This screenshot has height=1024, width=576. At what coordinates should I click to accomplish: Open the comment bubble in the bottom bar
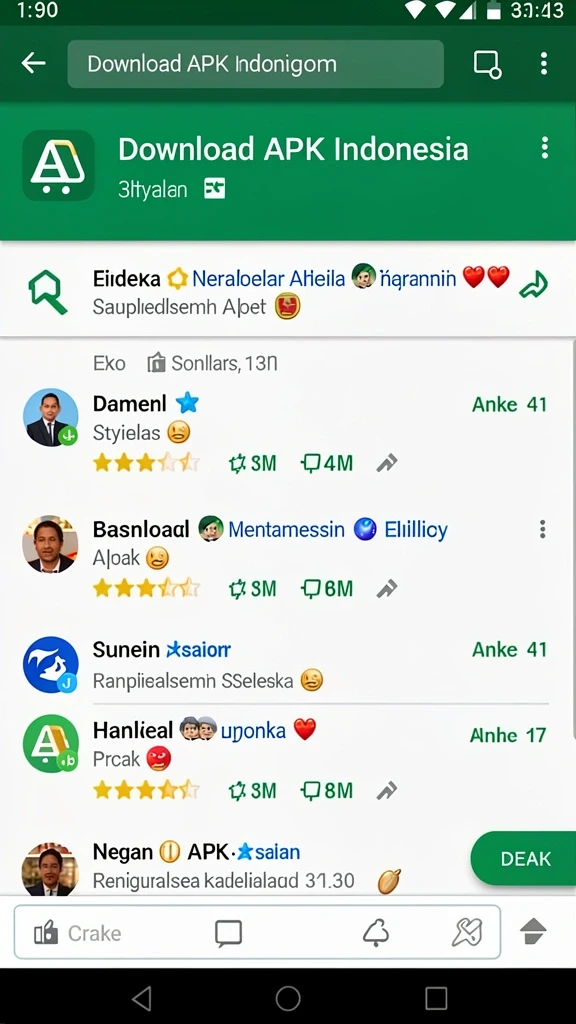(229, 933)
